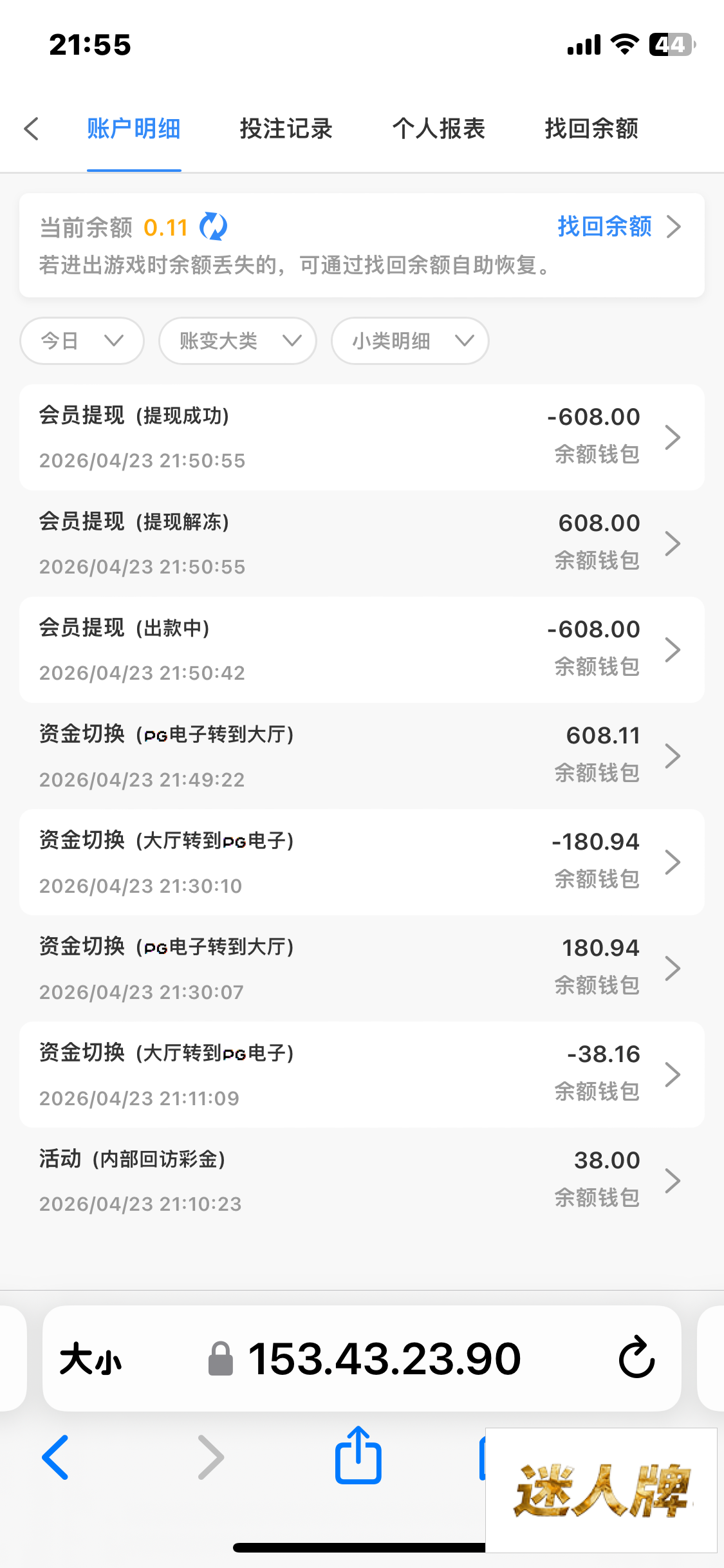Expand the 今日 date filter

click(82, 341)
